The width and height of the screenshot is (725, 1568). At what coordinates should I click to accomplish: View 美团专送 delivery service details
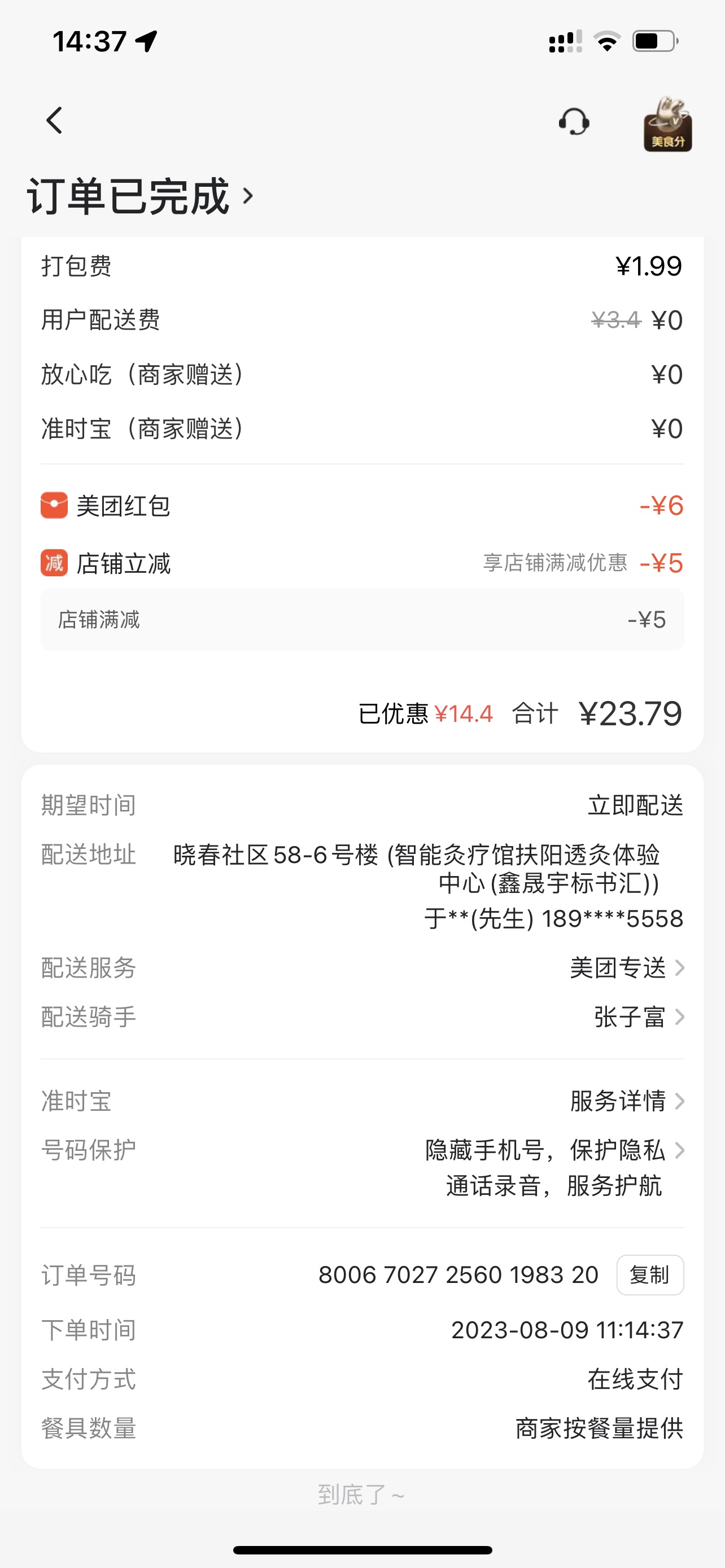pyautogui.click(x=626, y=968)
